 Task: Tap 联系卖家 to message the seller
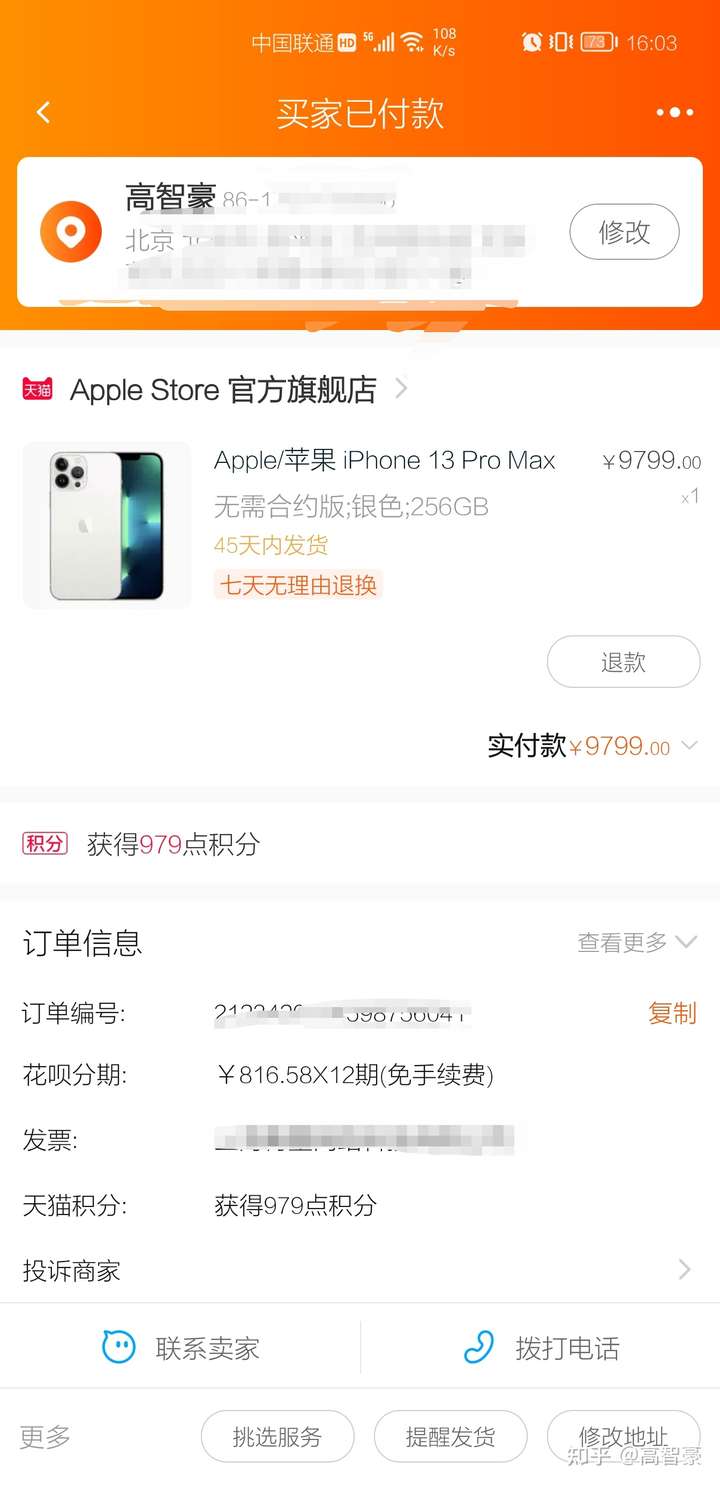(181, 1348)
